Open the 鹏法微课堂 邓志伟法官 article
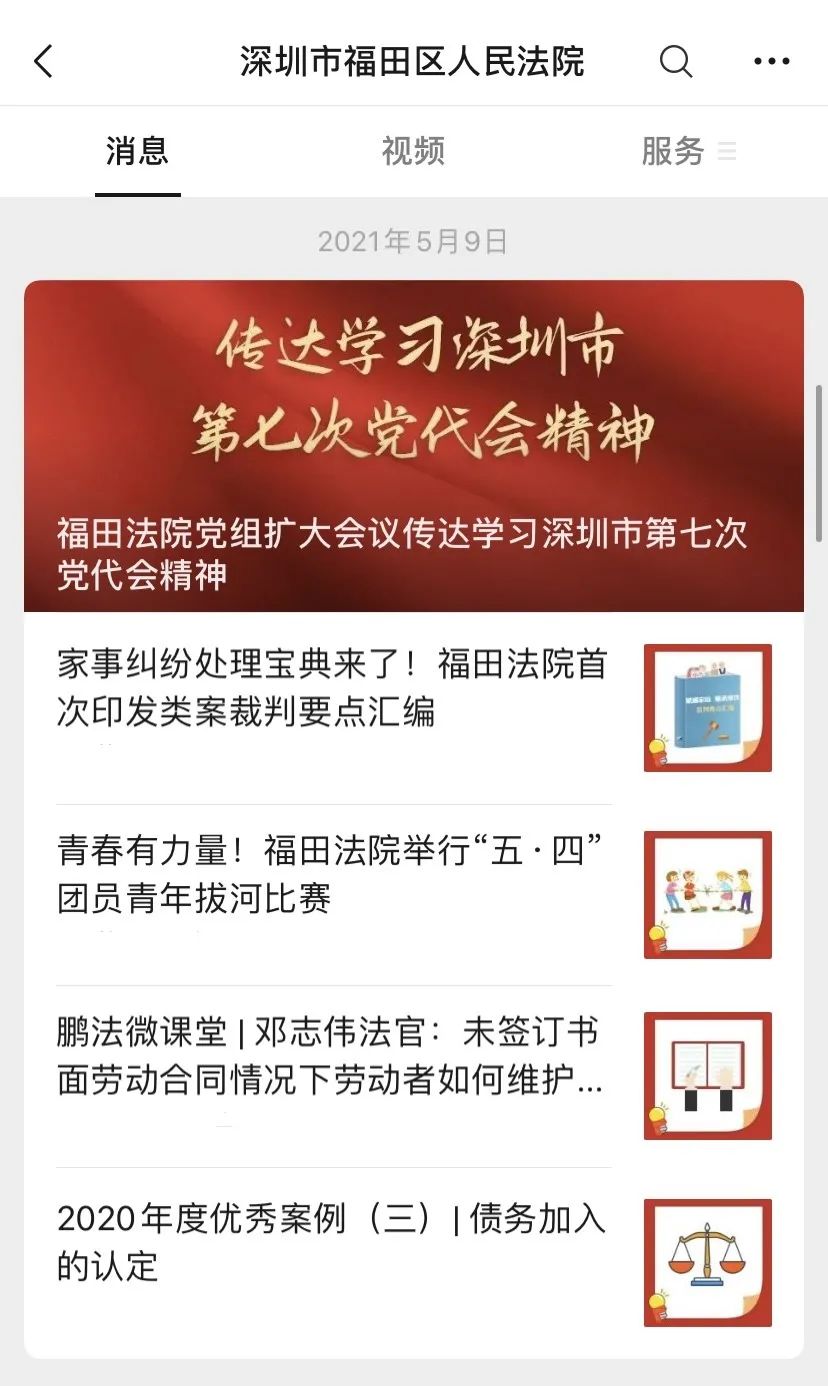 (414, 1076)
